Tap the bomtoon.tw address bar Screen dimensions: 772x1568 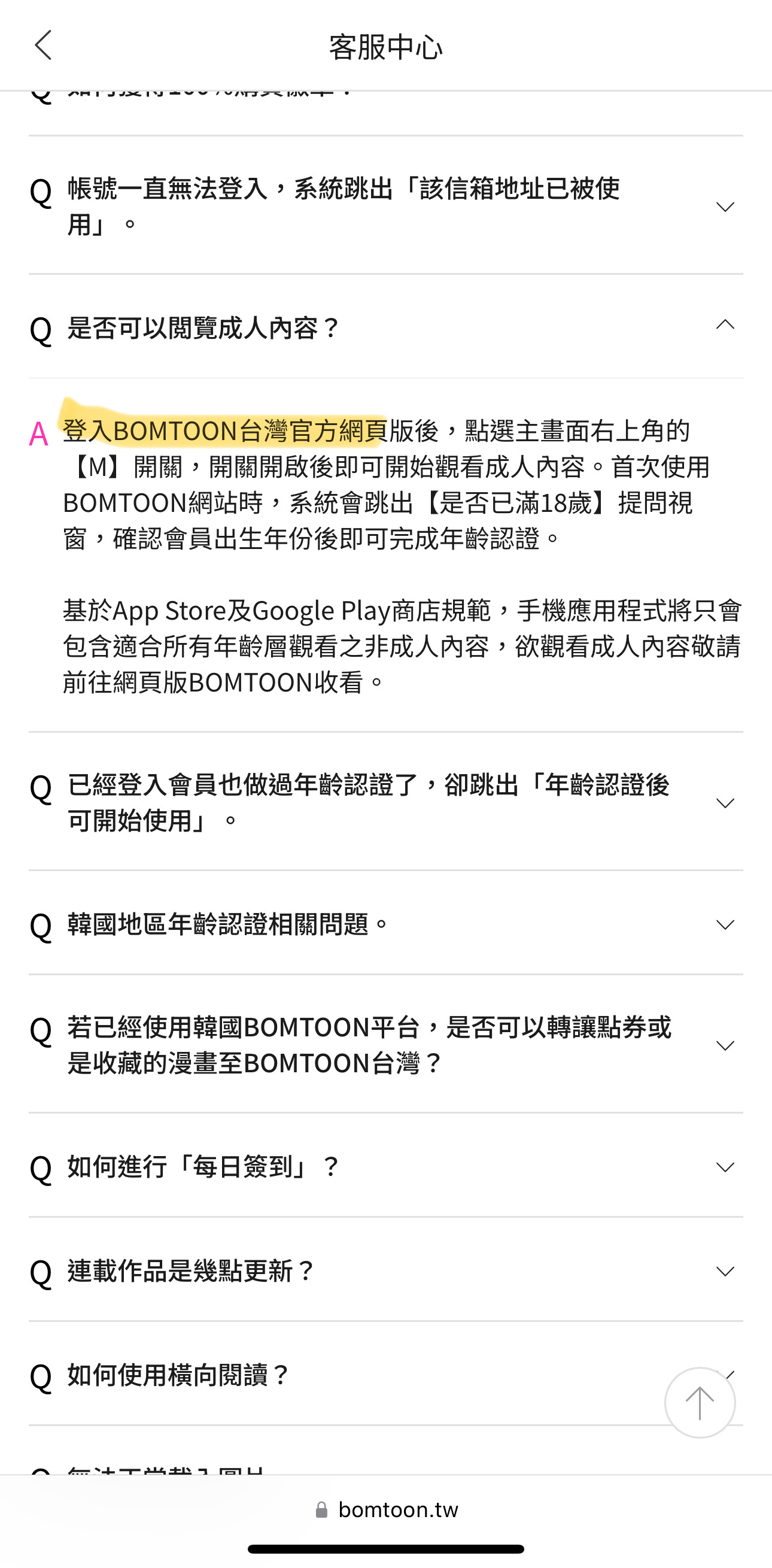385,1509
